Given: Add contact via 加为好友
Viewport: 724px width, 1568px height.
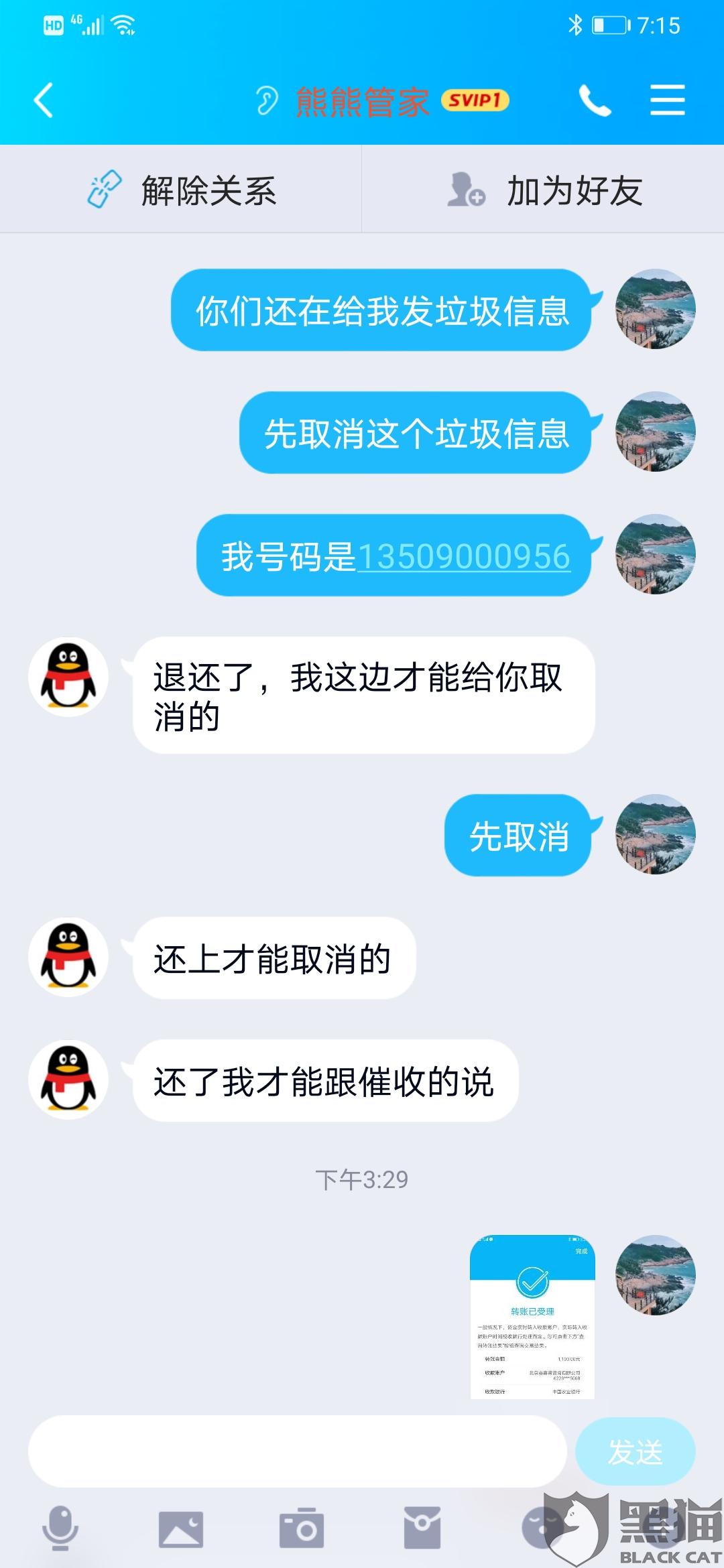Looking at the screenshot, I should pos(544,190).
